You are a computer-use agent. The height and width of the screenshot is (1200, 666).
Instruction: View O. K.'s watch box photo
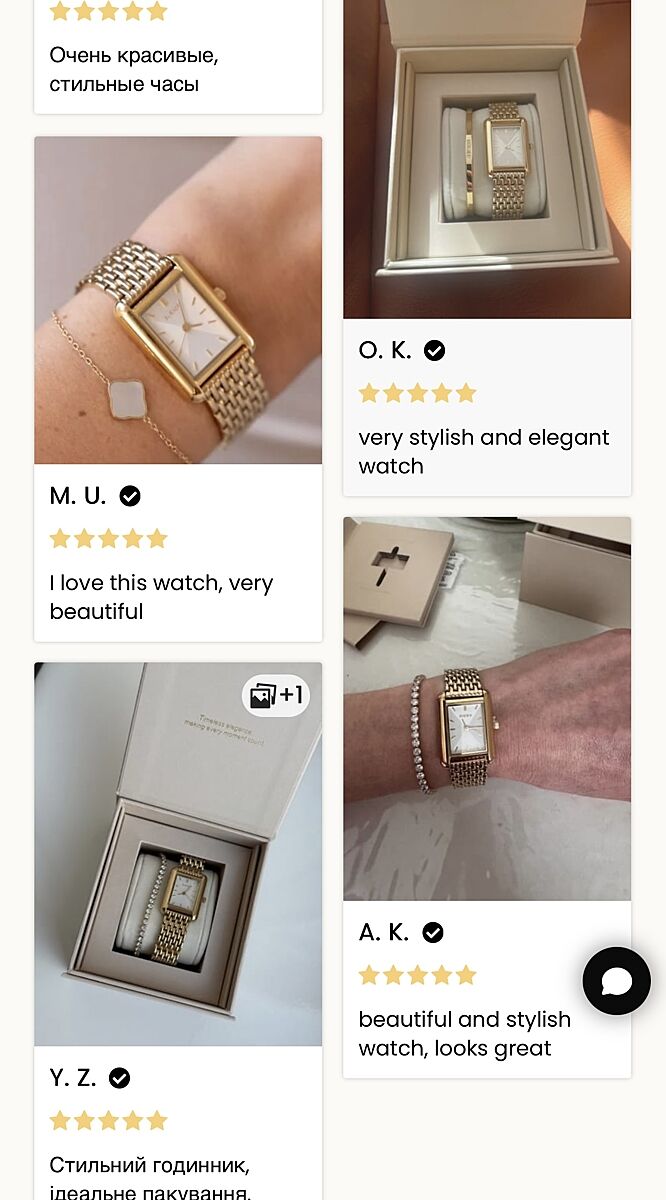(487, 160)
